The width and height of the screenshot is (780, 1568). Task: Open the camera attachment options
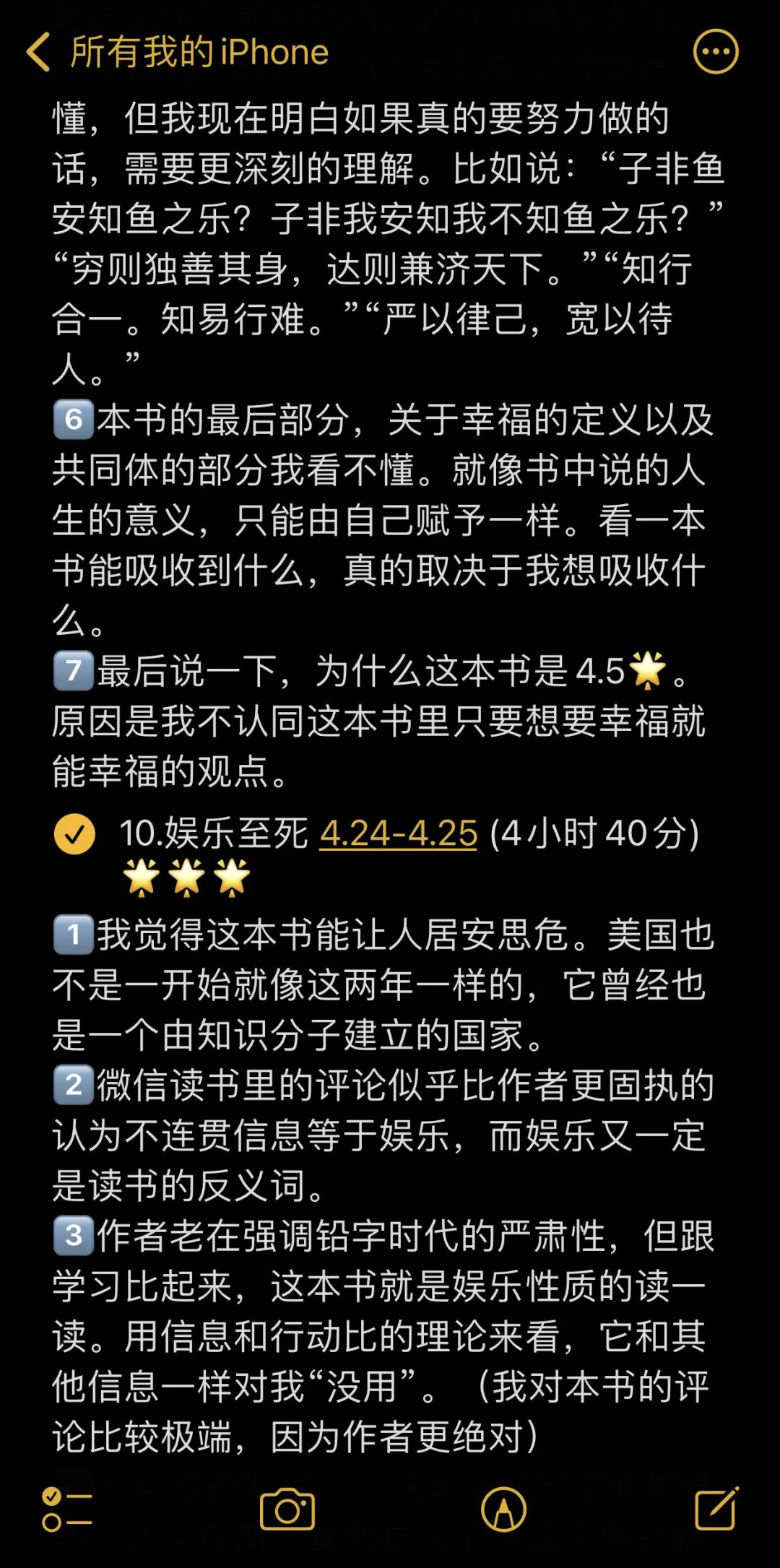[287, 1509]
